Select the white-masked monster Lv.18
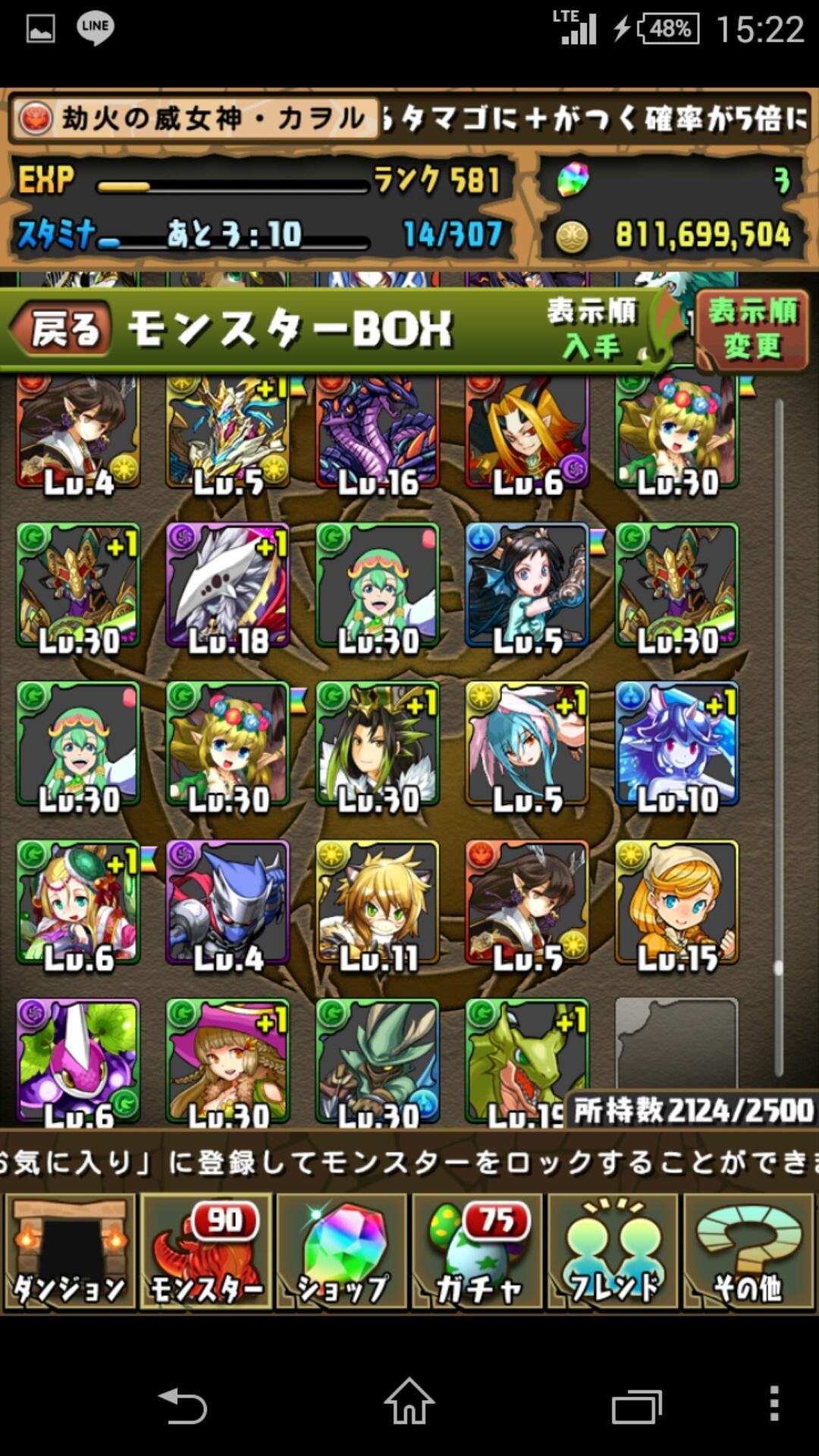Screen dimensions: 819x1456 [x=227, y=585]
